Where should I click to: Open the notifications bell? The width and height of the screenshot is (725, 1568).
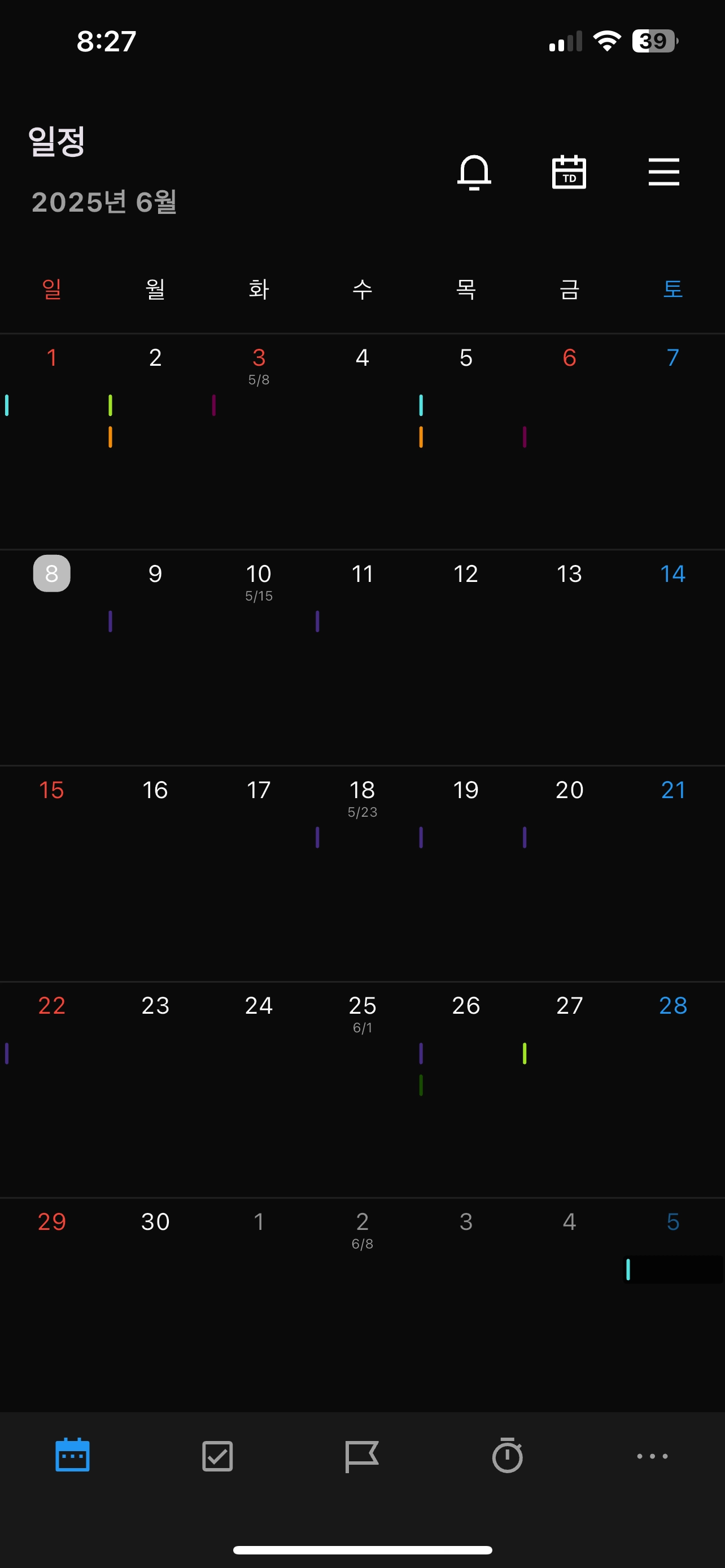(474, 172)
